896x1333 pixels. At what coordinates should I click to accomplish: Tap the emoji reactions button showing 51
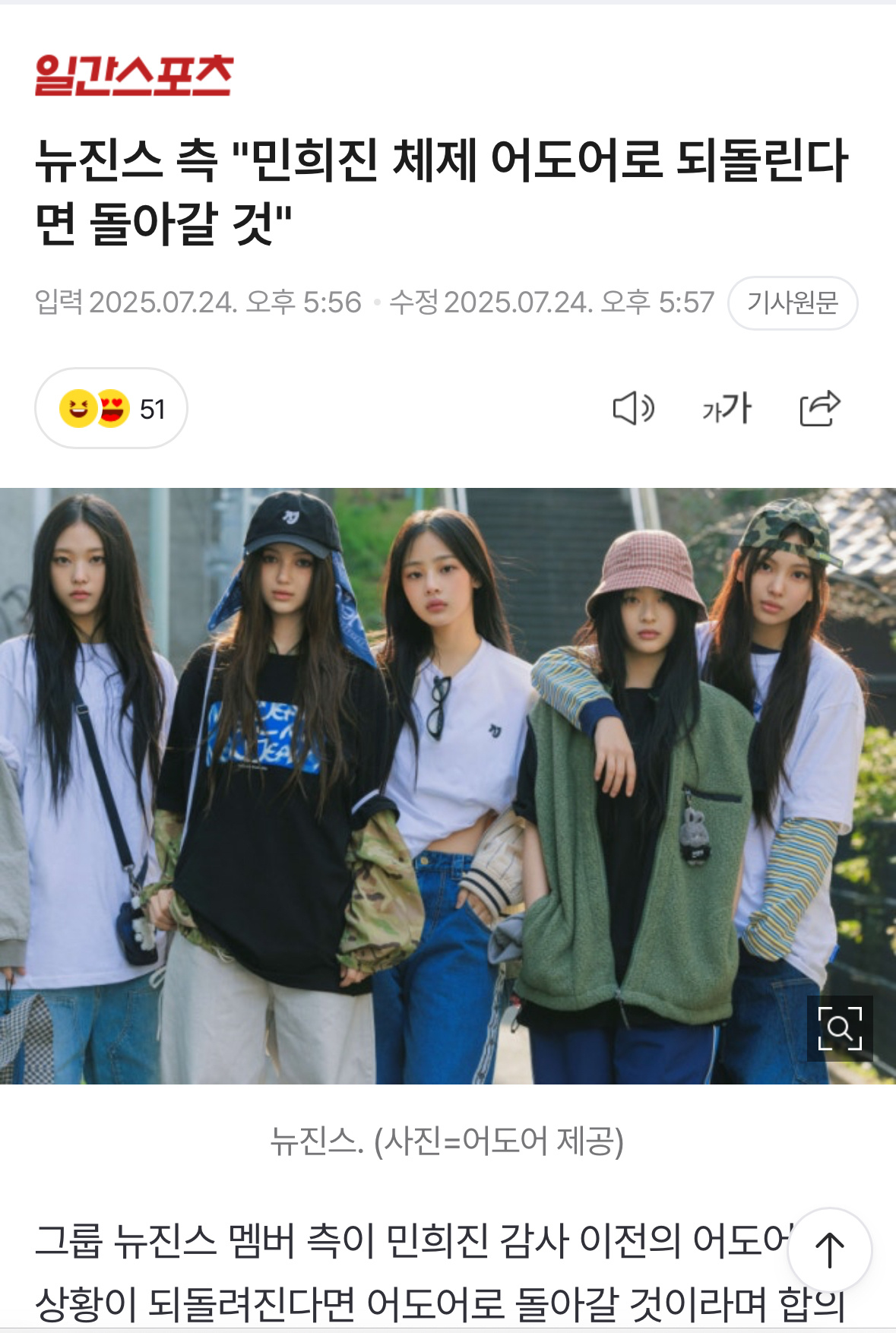pyautogui.click(x=111, y=409)
